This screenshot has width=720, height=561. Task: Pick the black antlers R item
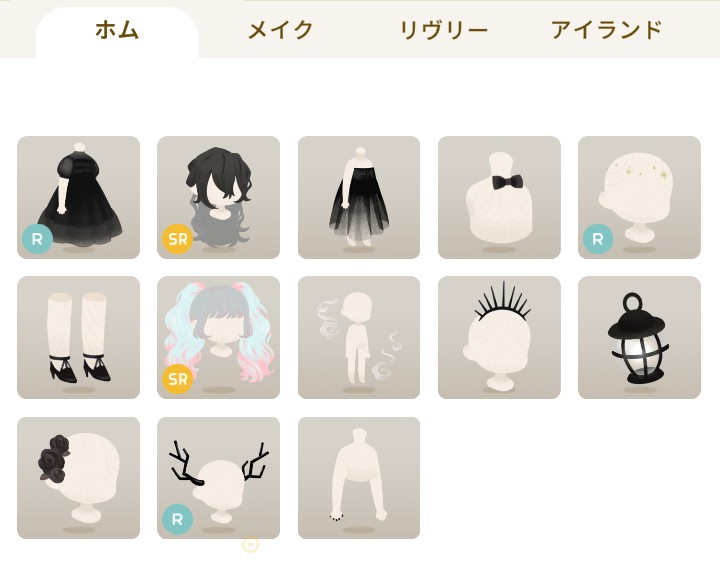218,477
